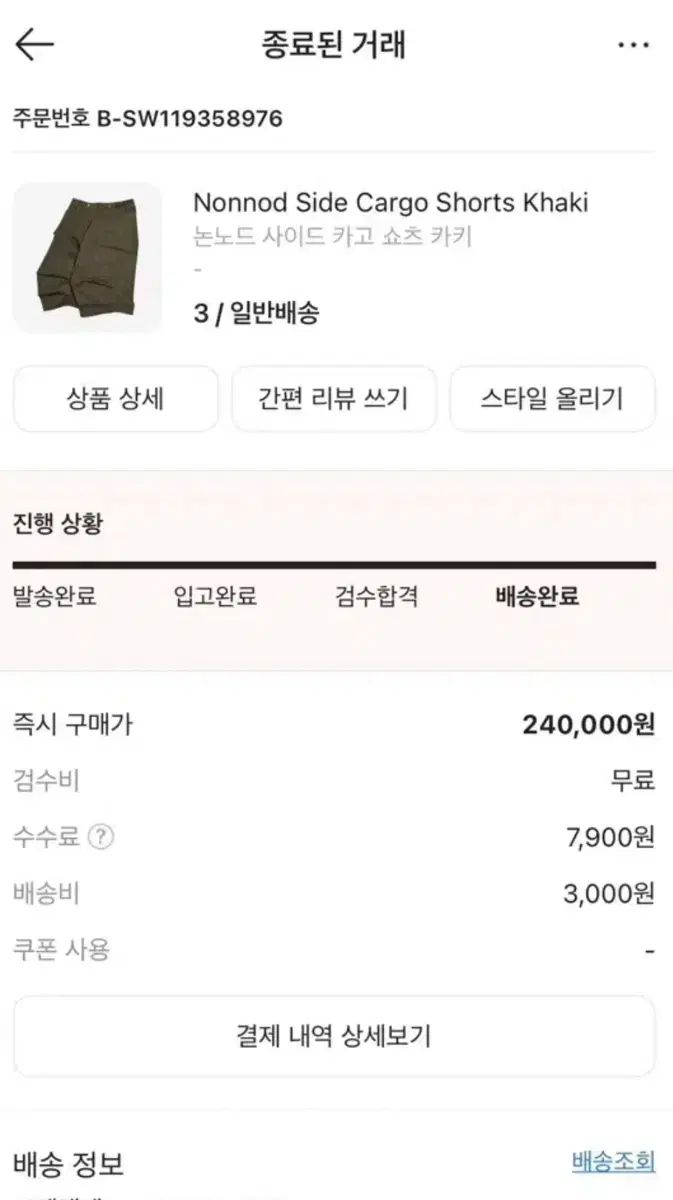
Task: Open the 수수료 help question mark
Action: [x=100, y=837]
